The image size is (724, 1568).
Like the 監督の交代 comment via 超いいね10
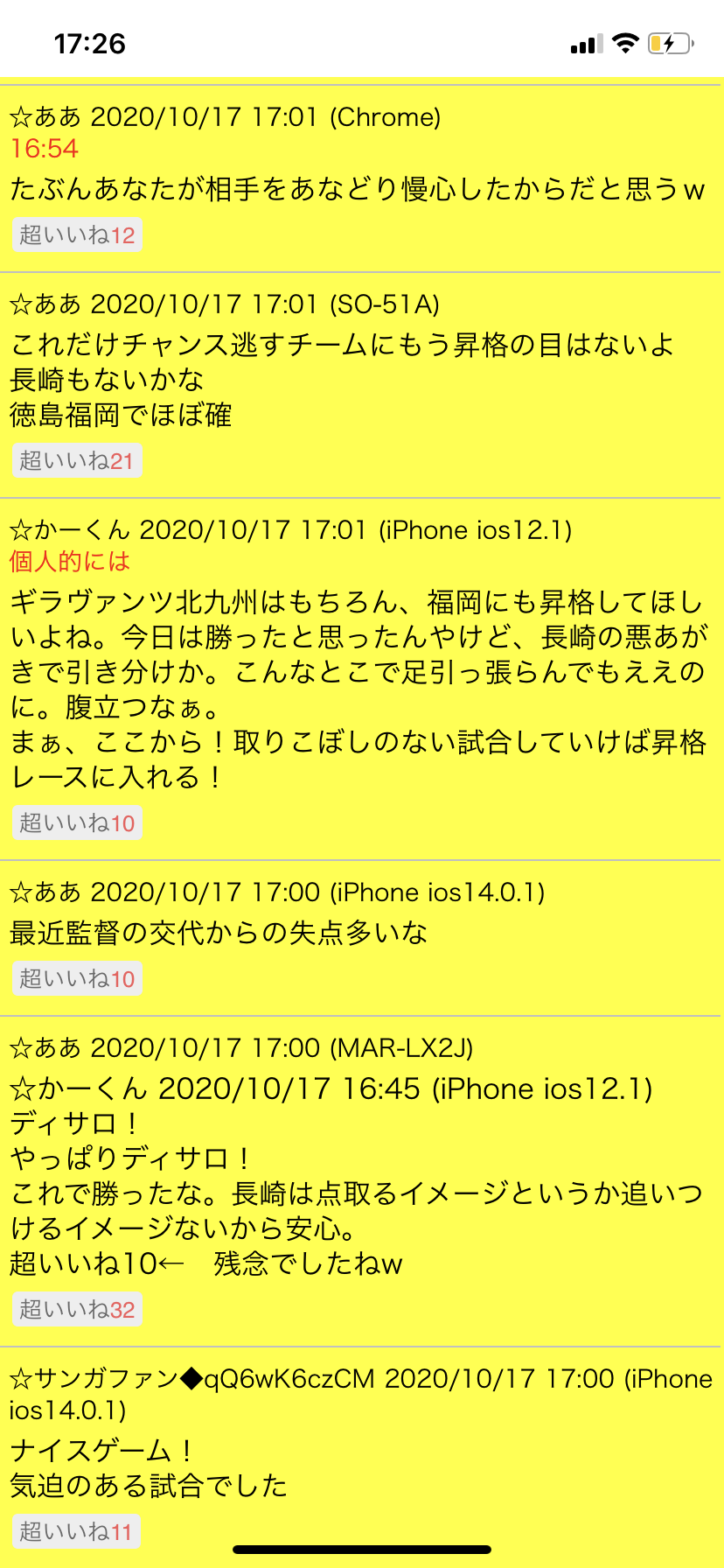(x=77, y=978)
